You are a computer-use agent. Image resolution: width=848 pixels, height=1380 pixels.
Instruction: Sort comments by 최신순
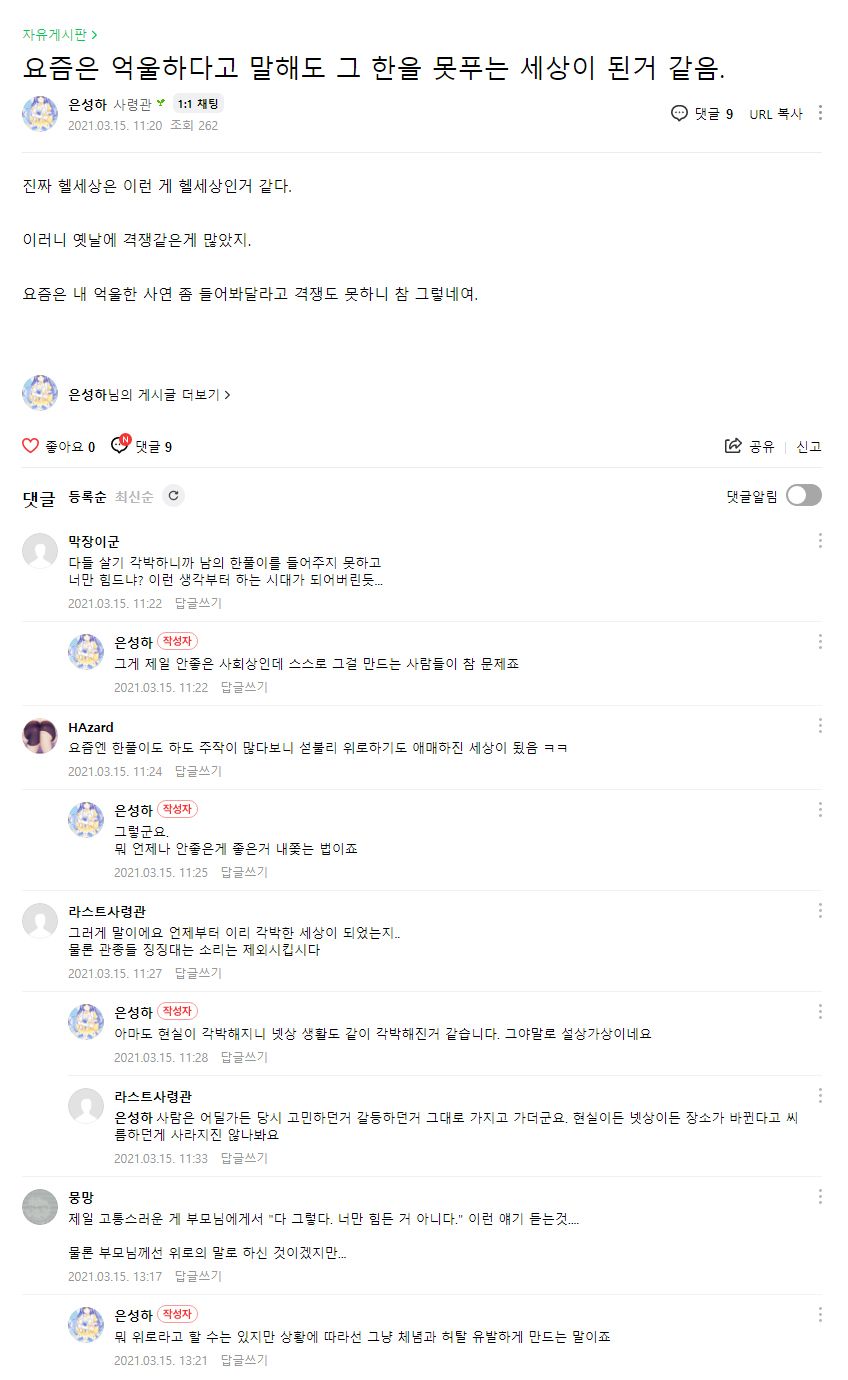pos(133,496)
